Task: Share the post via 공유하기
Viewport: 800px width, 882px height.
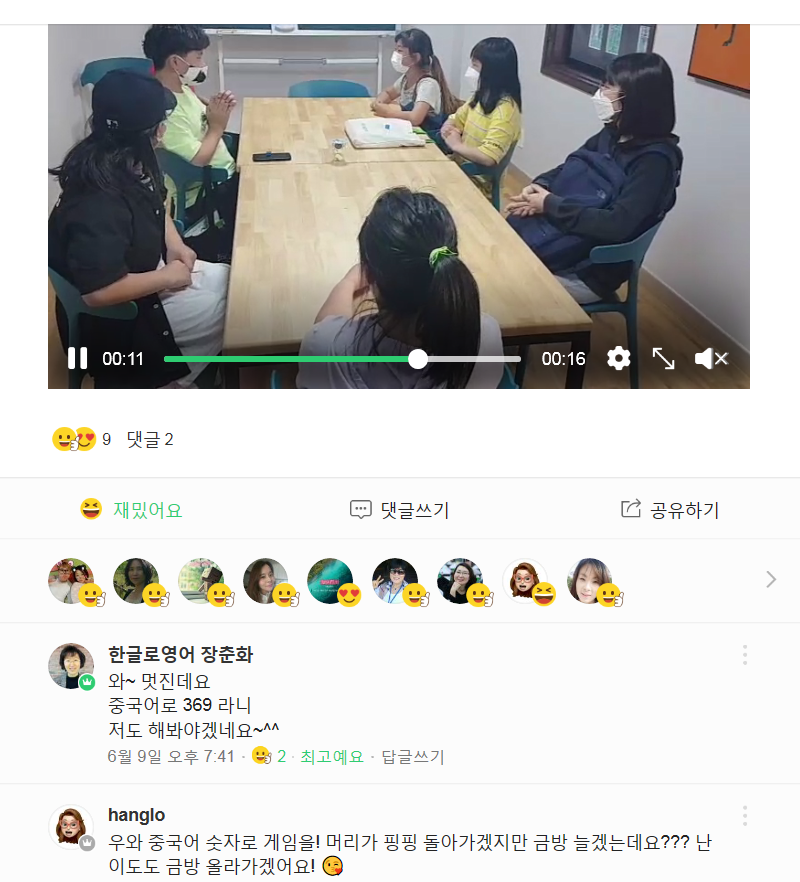Action: [x=669, y=510]
